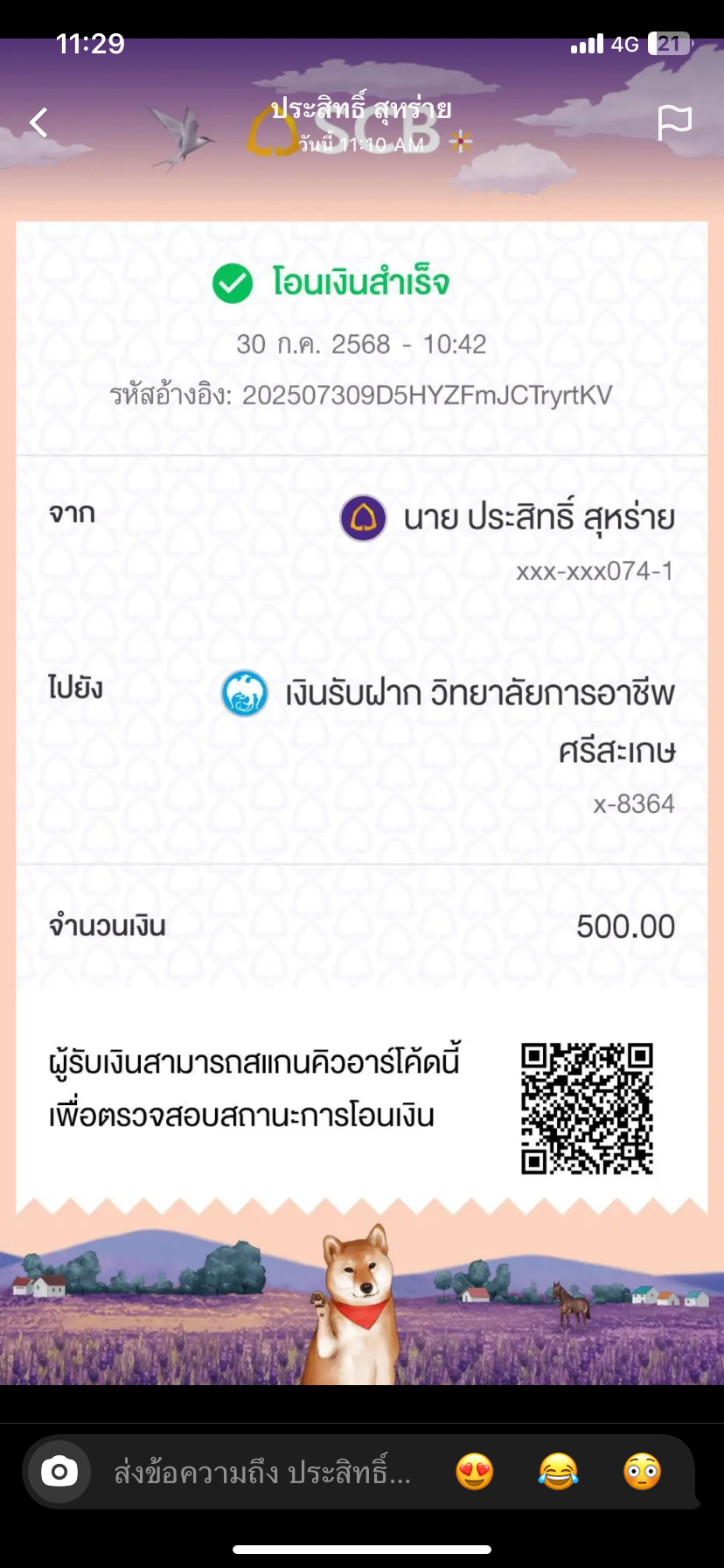The image size is (724, 1568).
Task: Send the flushed-face emoji reaction
Action: click(x=642, y=1473)
